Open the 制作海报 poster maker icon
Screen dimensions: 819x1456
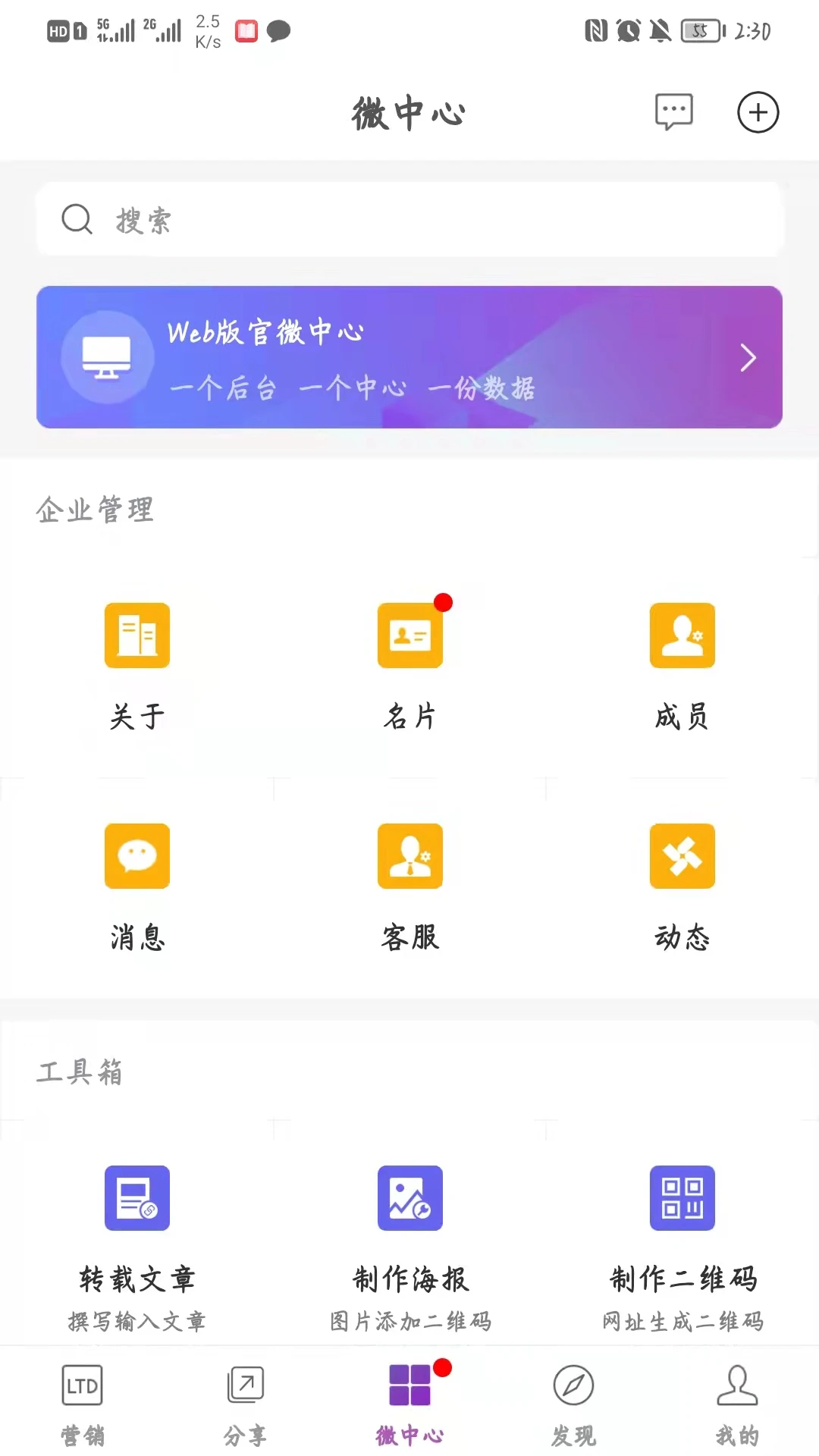409,1197
